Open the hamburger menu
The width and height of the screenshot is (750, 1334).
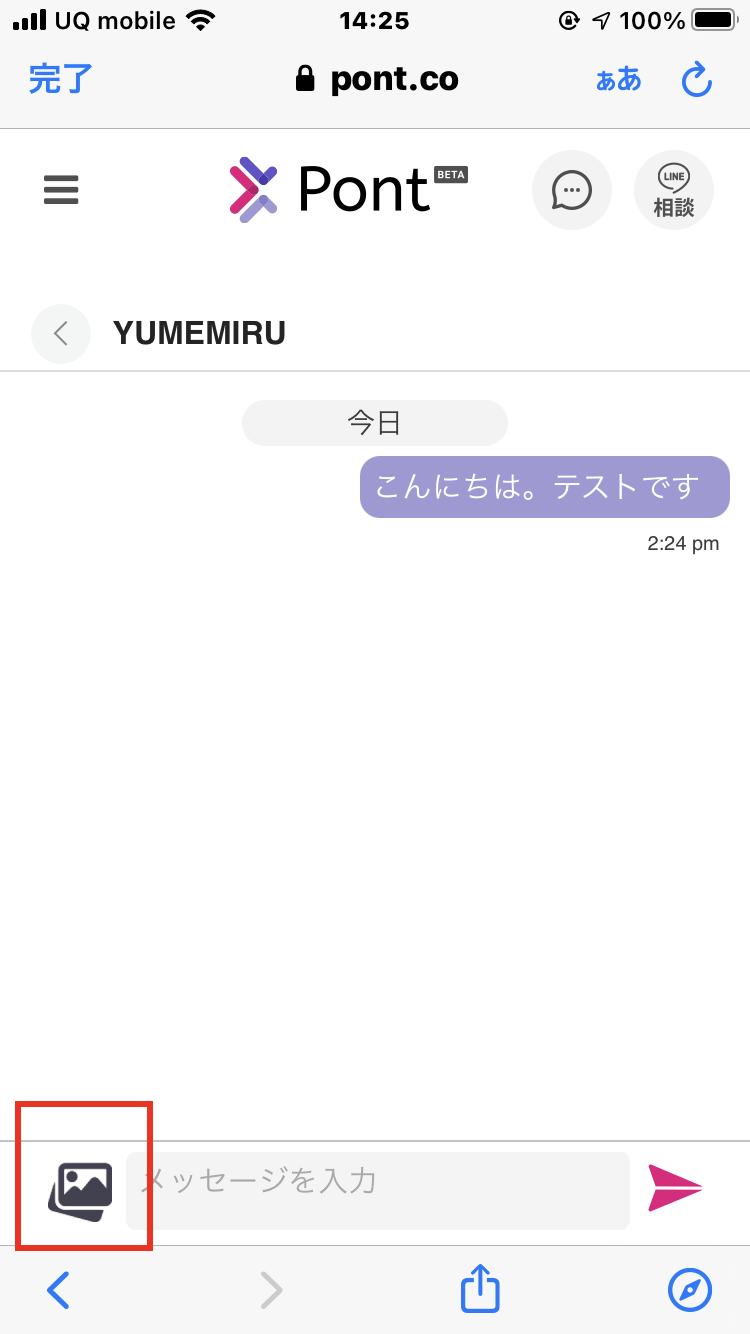[x=61, y=190]
